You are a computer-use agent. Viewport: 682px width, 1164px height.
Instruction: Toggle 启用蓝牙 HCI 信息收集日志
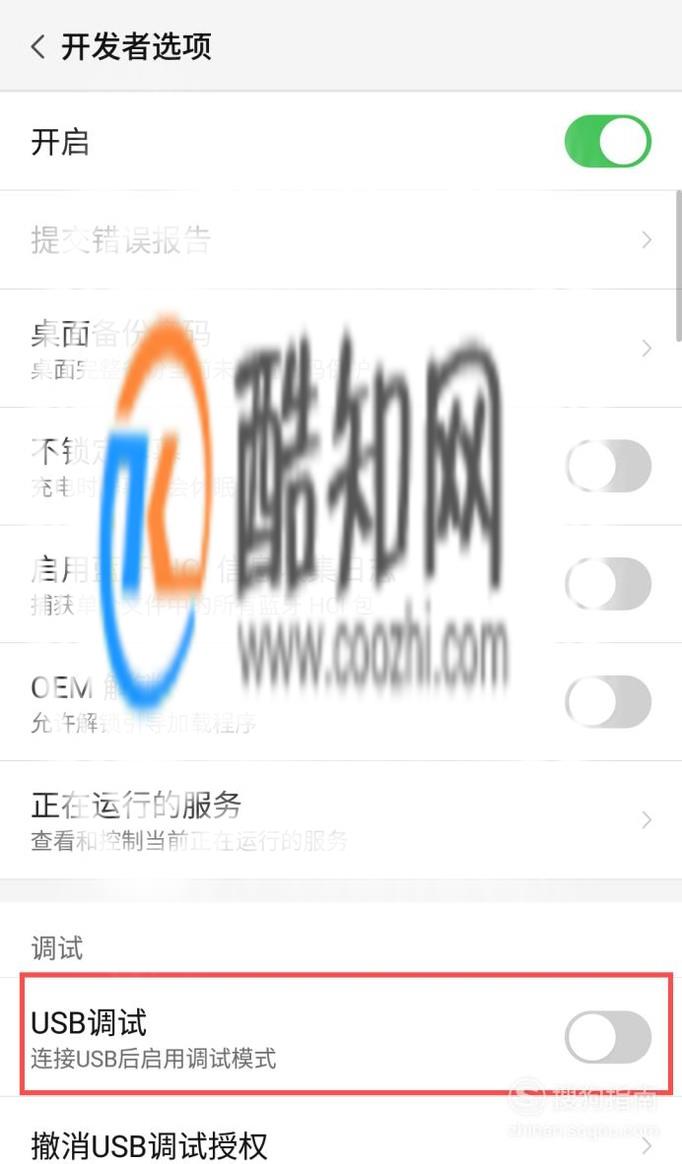click(608, 583)
